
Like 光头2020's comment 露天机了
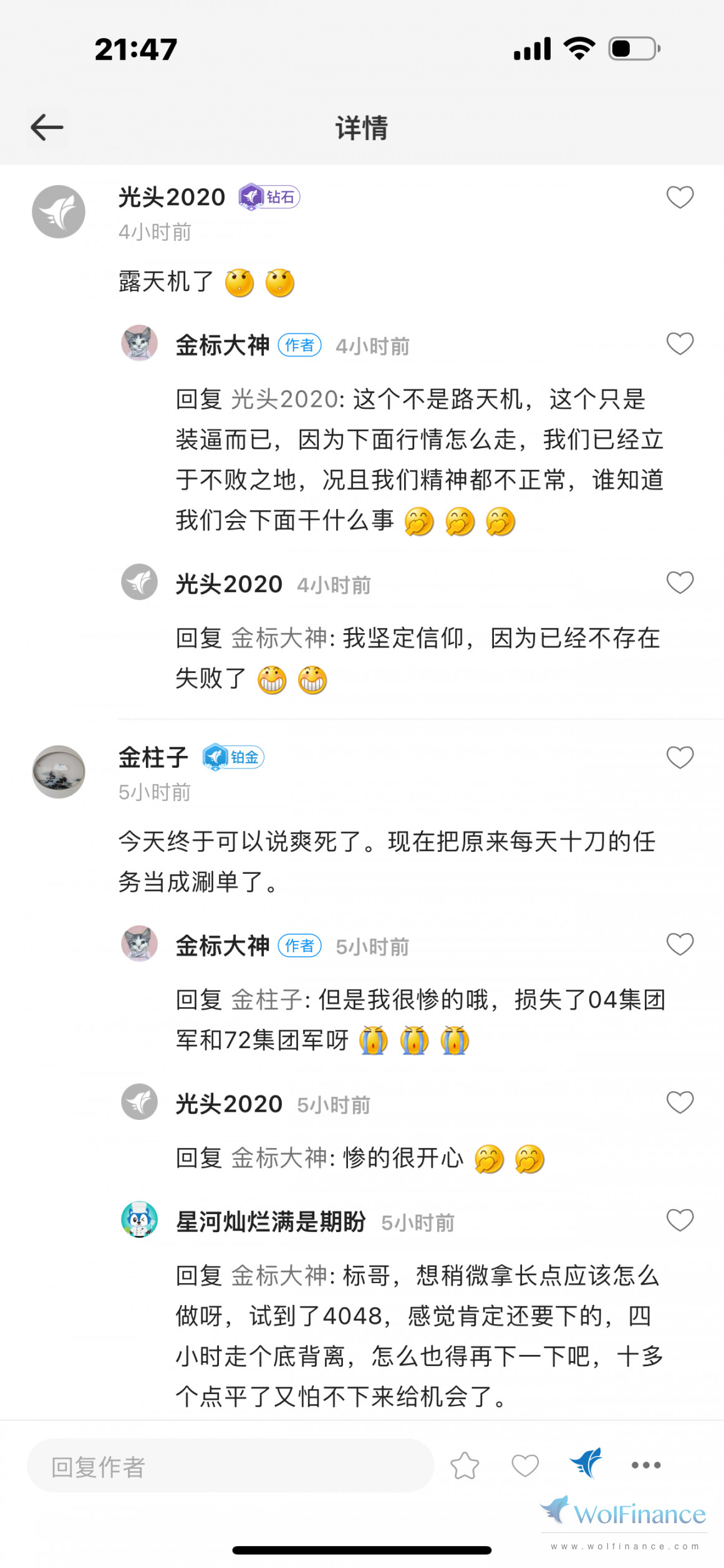pos(680,198)
